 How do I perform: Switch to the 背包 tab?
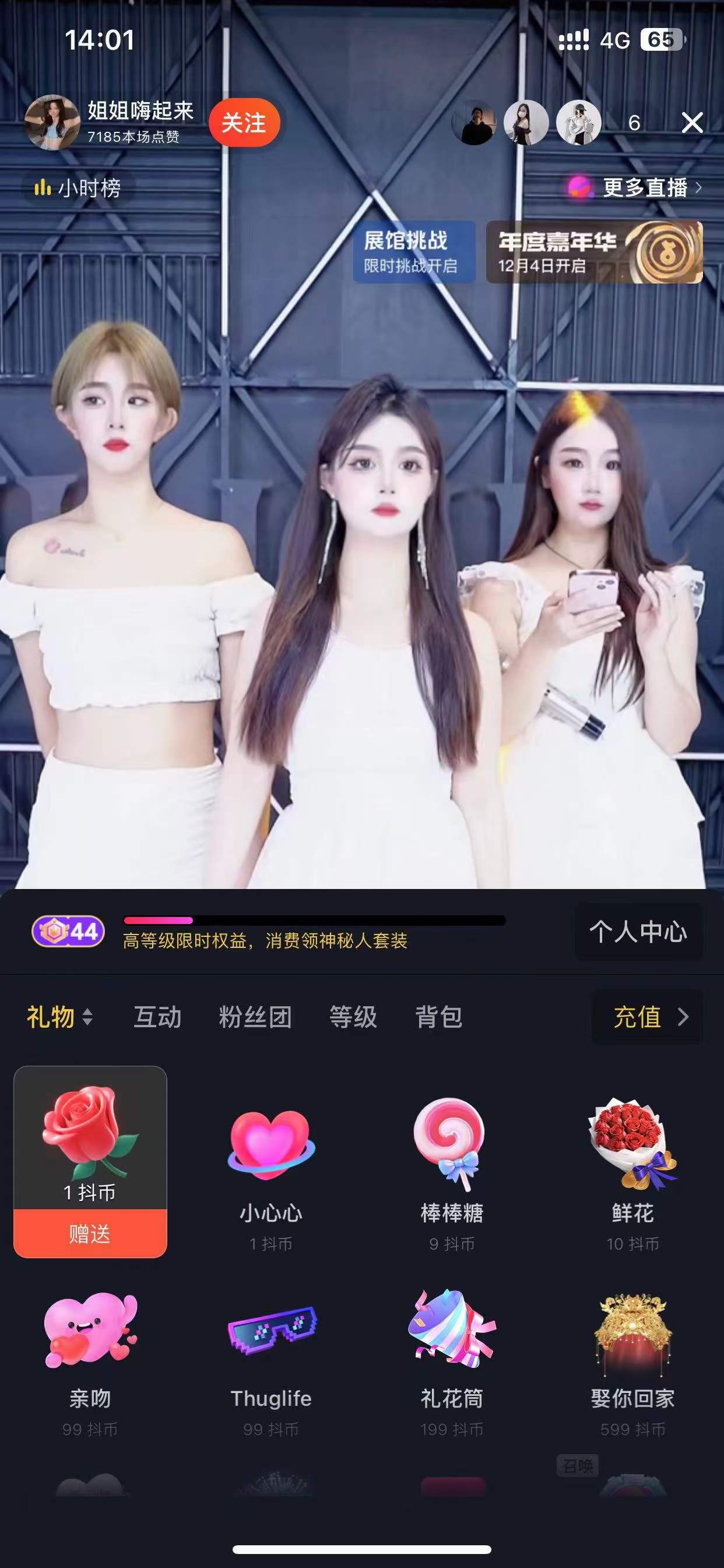(439, 1017)
